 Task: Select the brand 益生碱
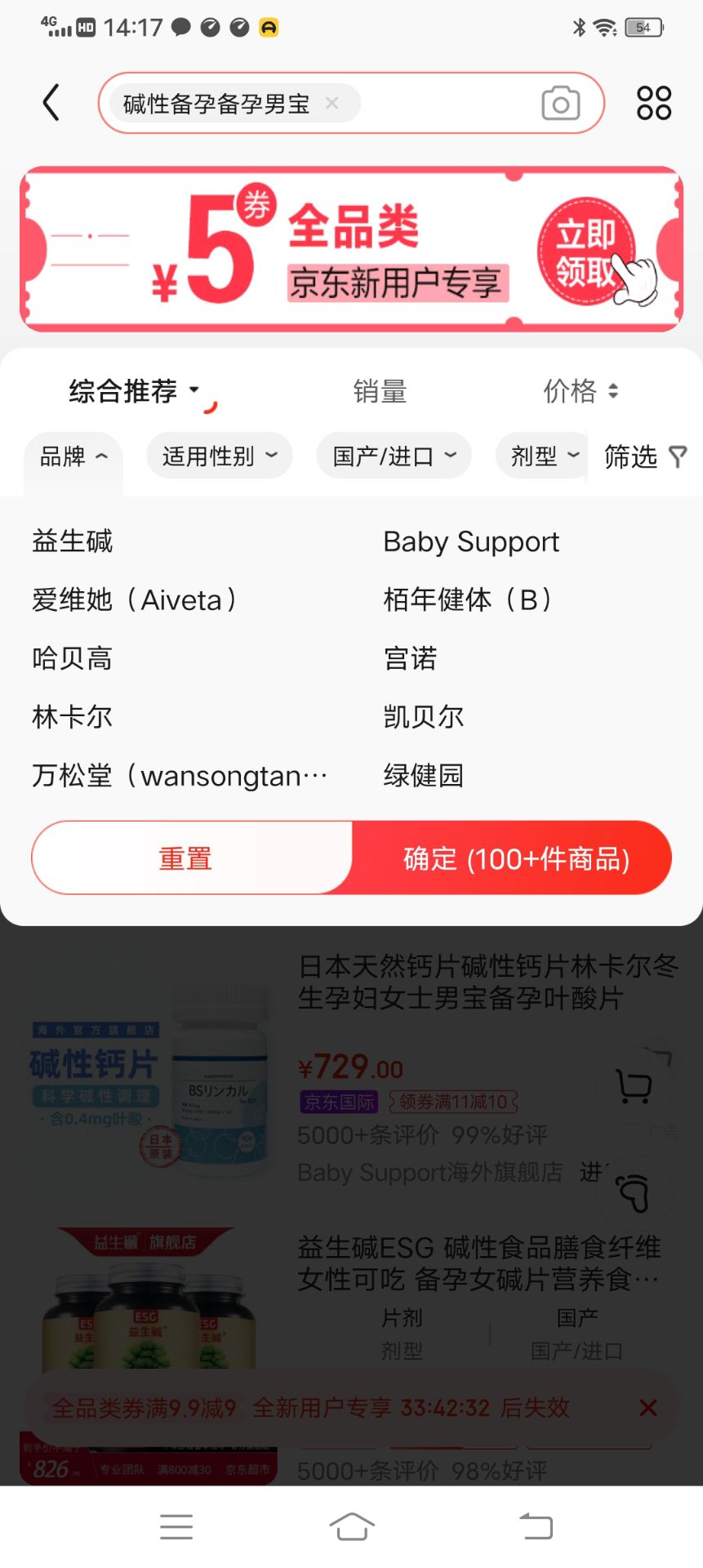(x=73, y=541)
